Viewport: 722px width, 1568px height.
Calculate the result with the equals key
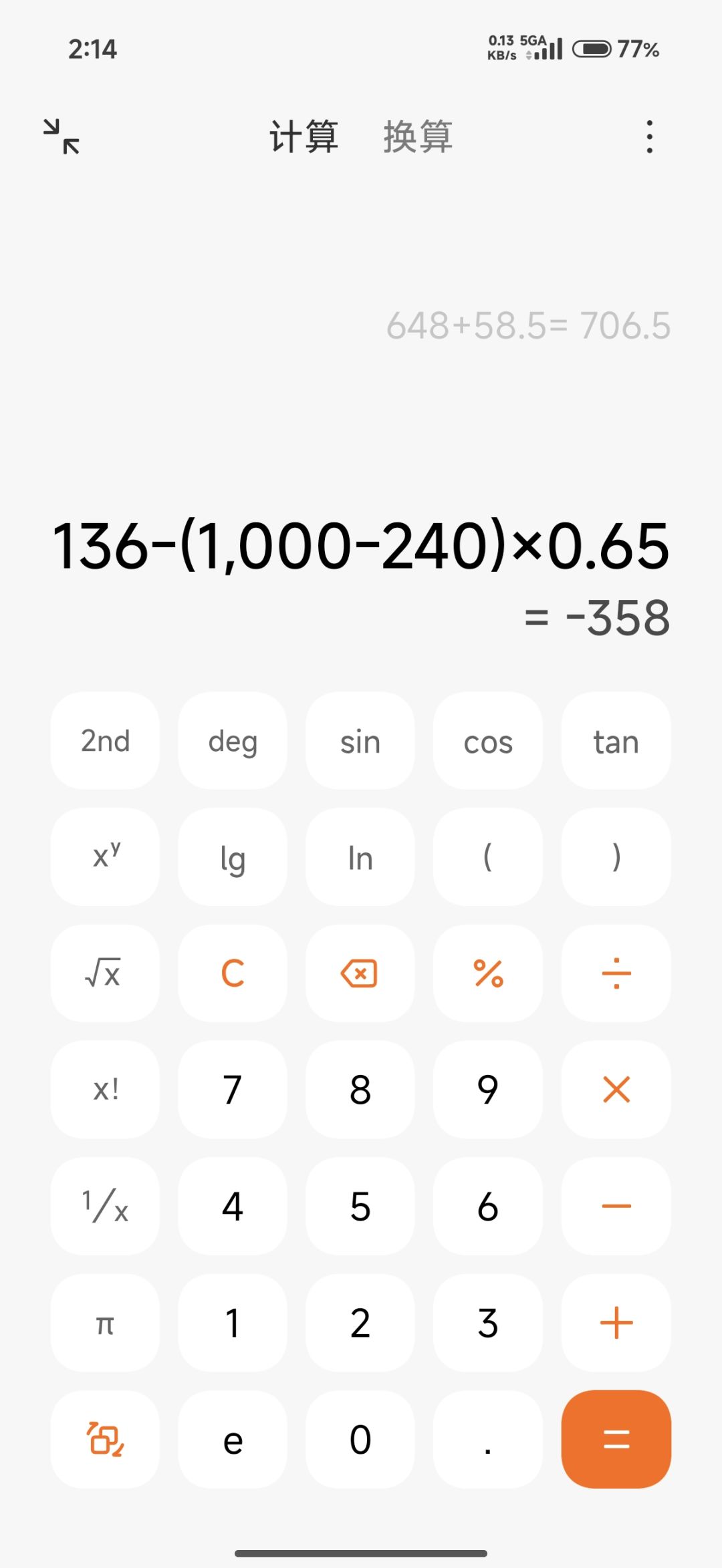coord(616,1439)
